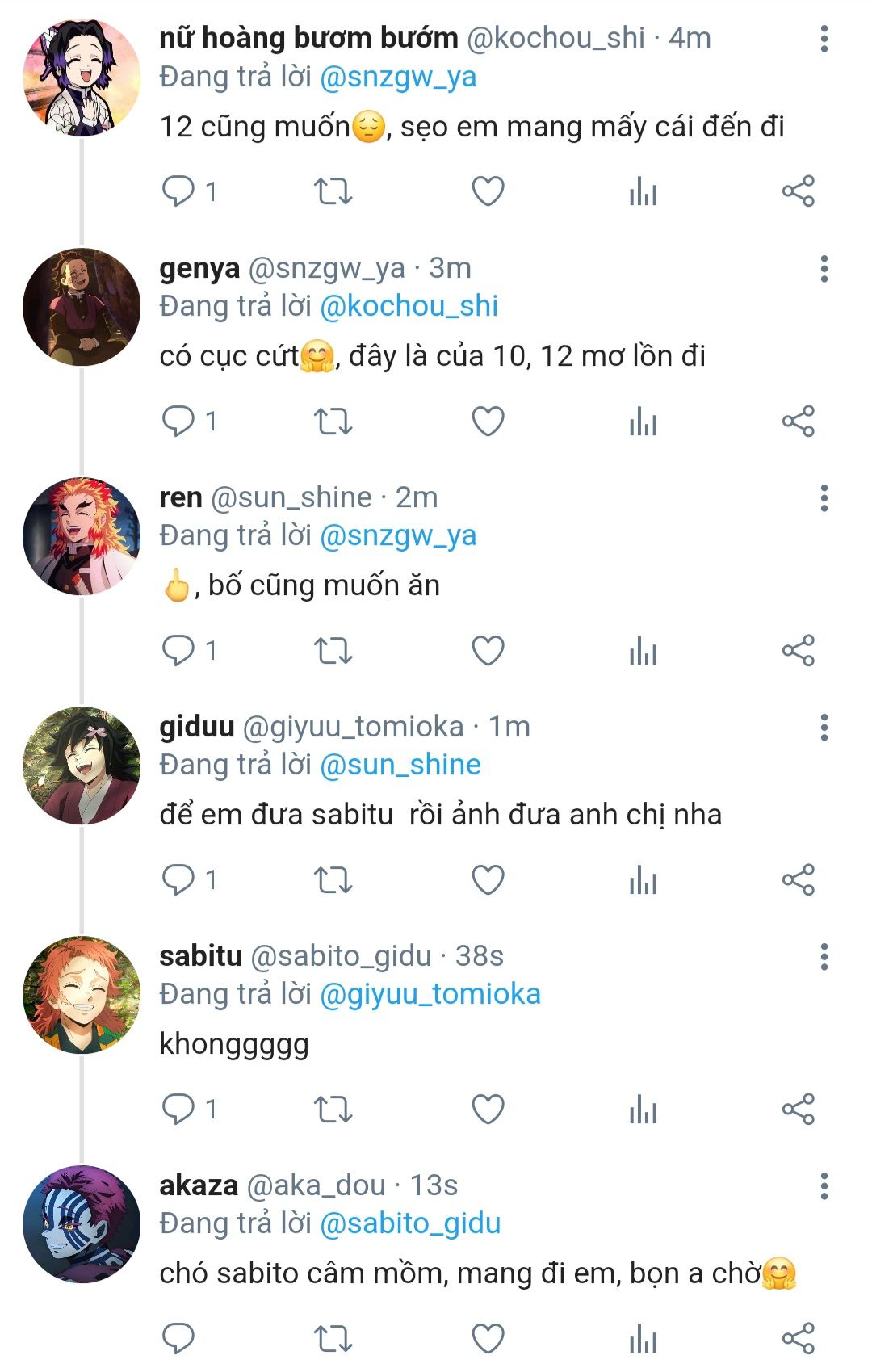
Task: Open ren's profile picture
Action: 81,536
